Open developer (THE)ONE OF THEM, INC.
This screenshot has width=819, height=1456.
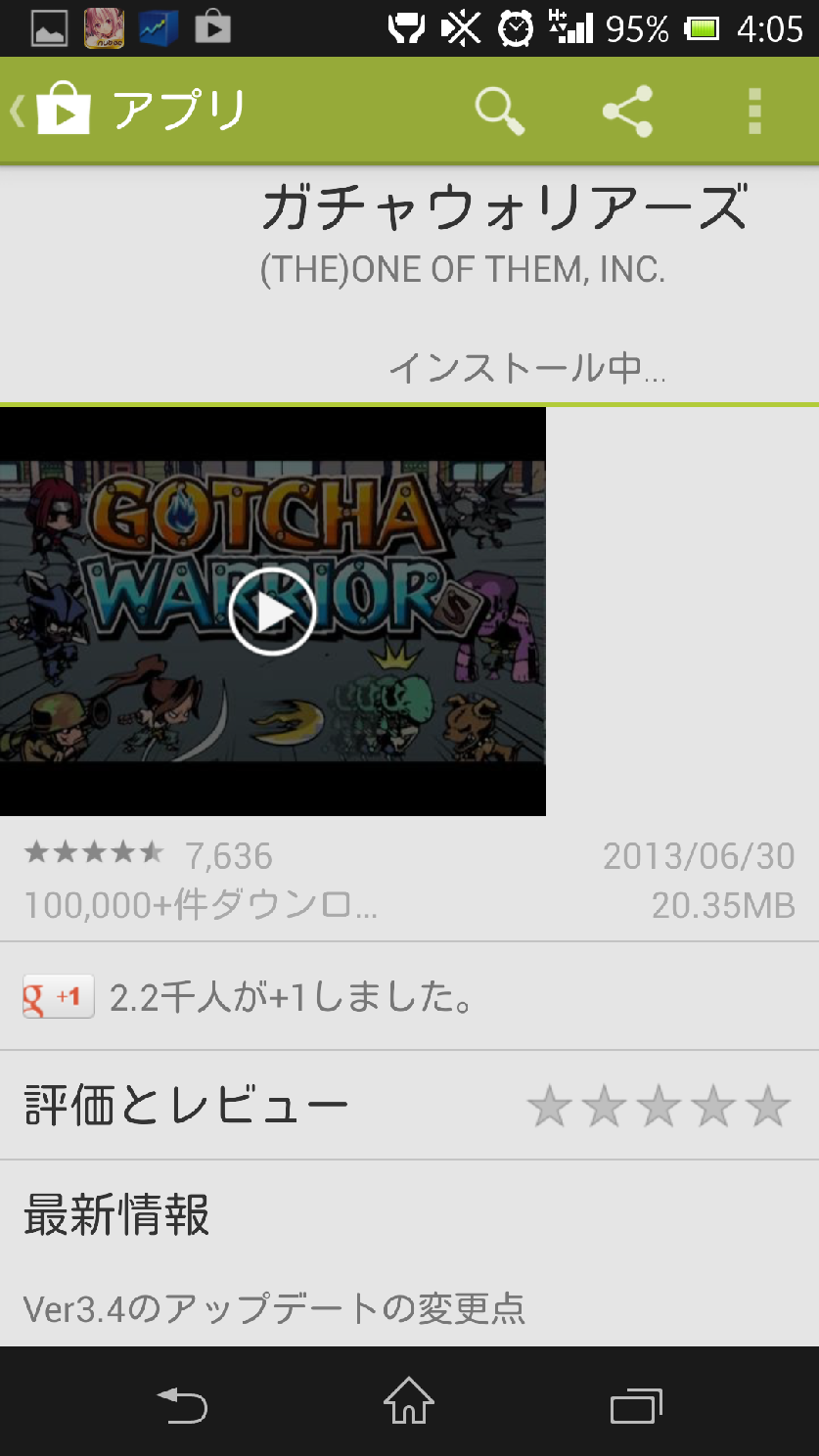pyautogui.click(x=462, y=270)
